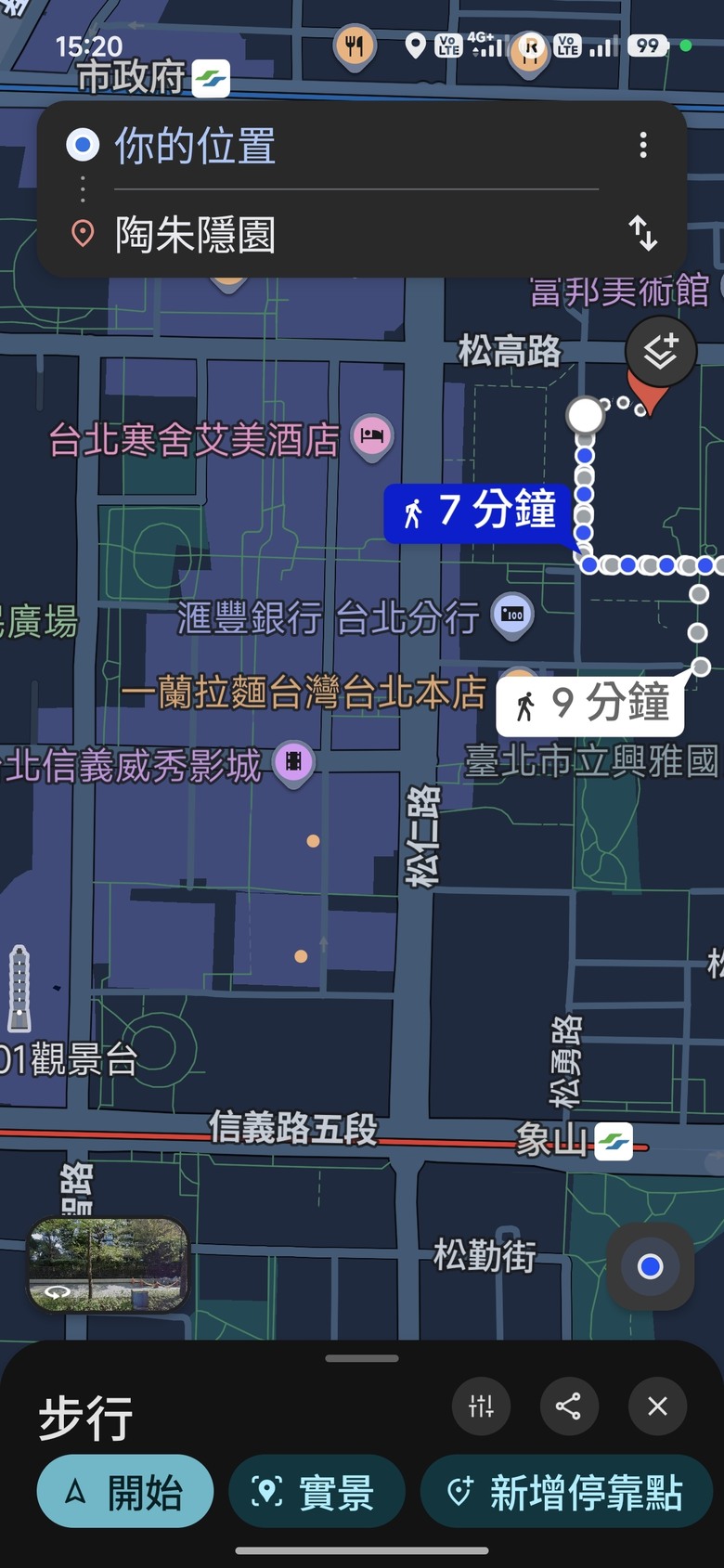Open the map layers button
The image size is (724, 1568).
pos(661,351)
